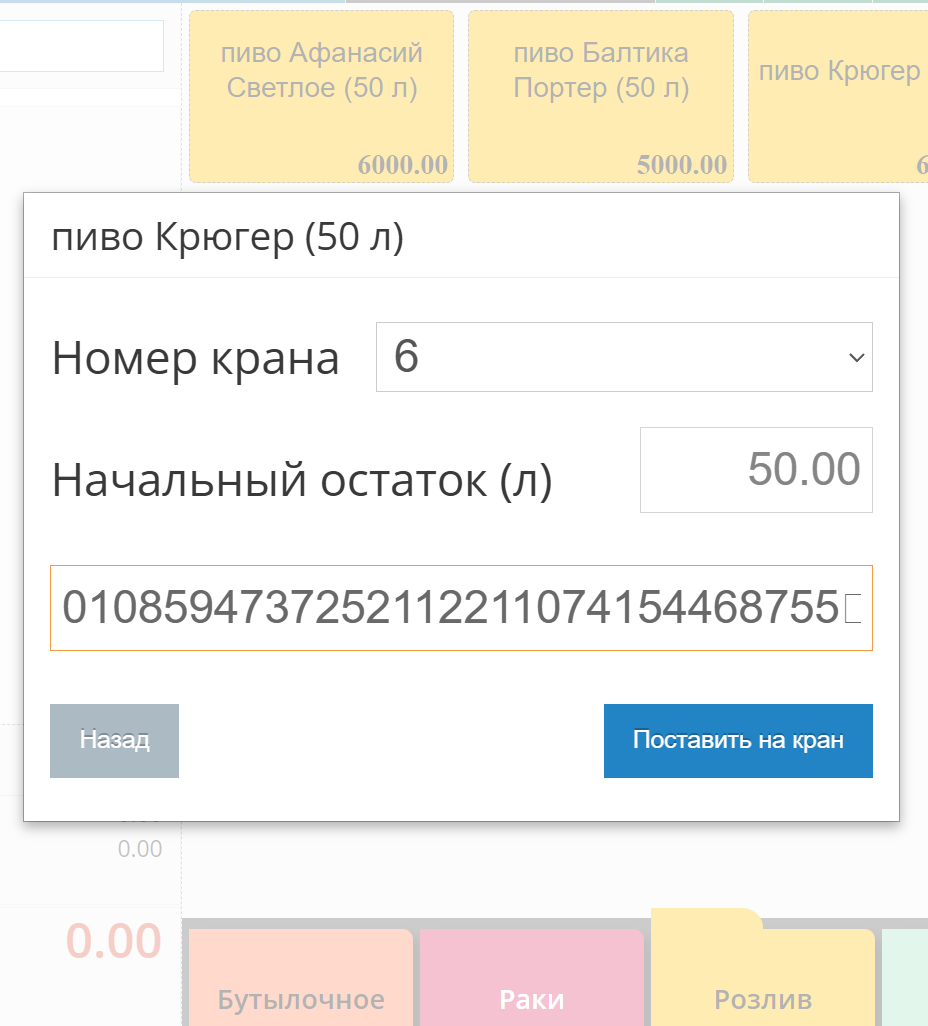Tap the Назад button

tap(114, 741)
